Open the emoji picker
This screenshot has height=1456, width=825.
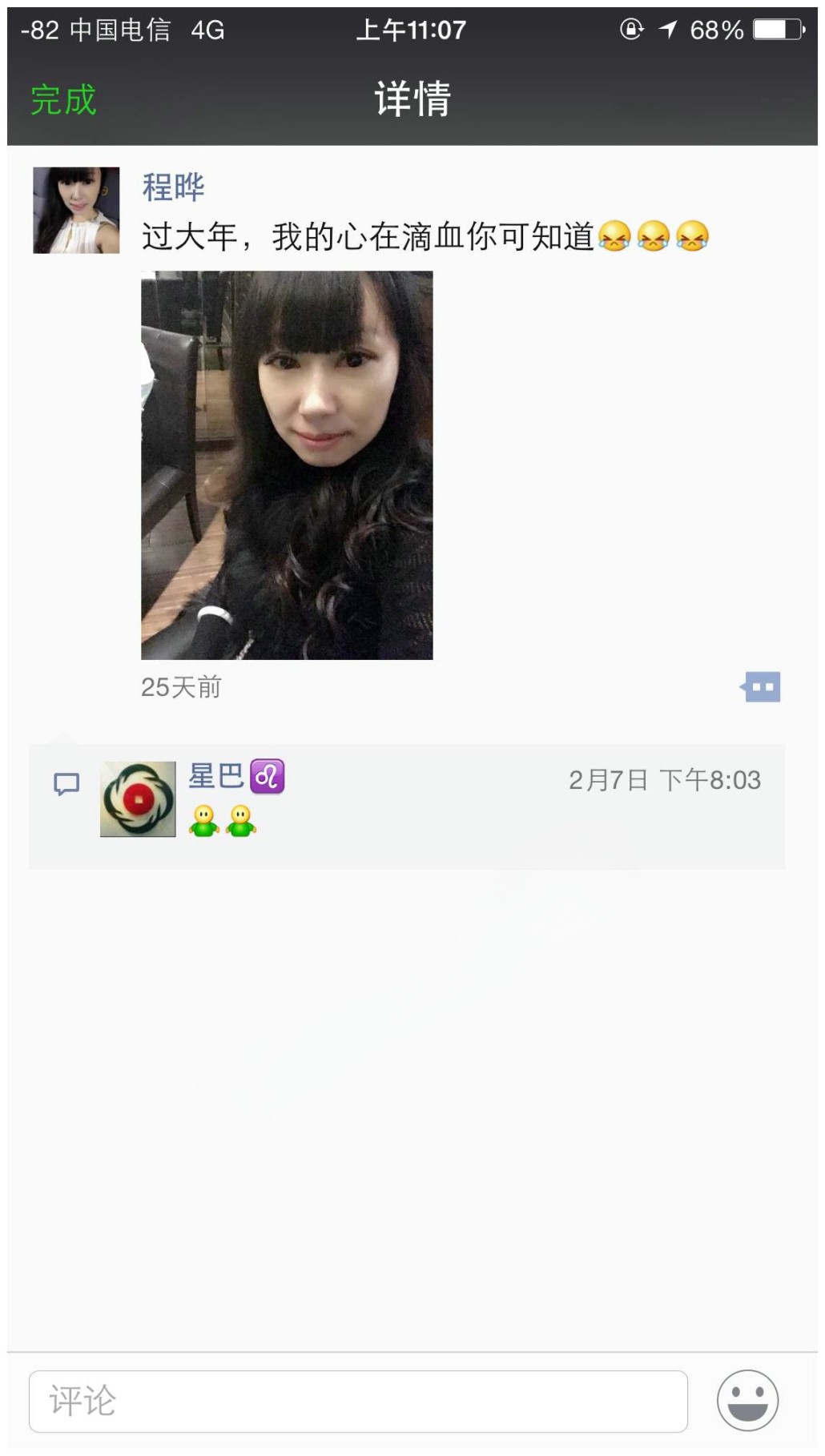point(747,1400)
